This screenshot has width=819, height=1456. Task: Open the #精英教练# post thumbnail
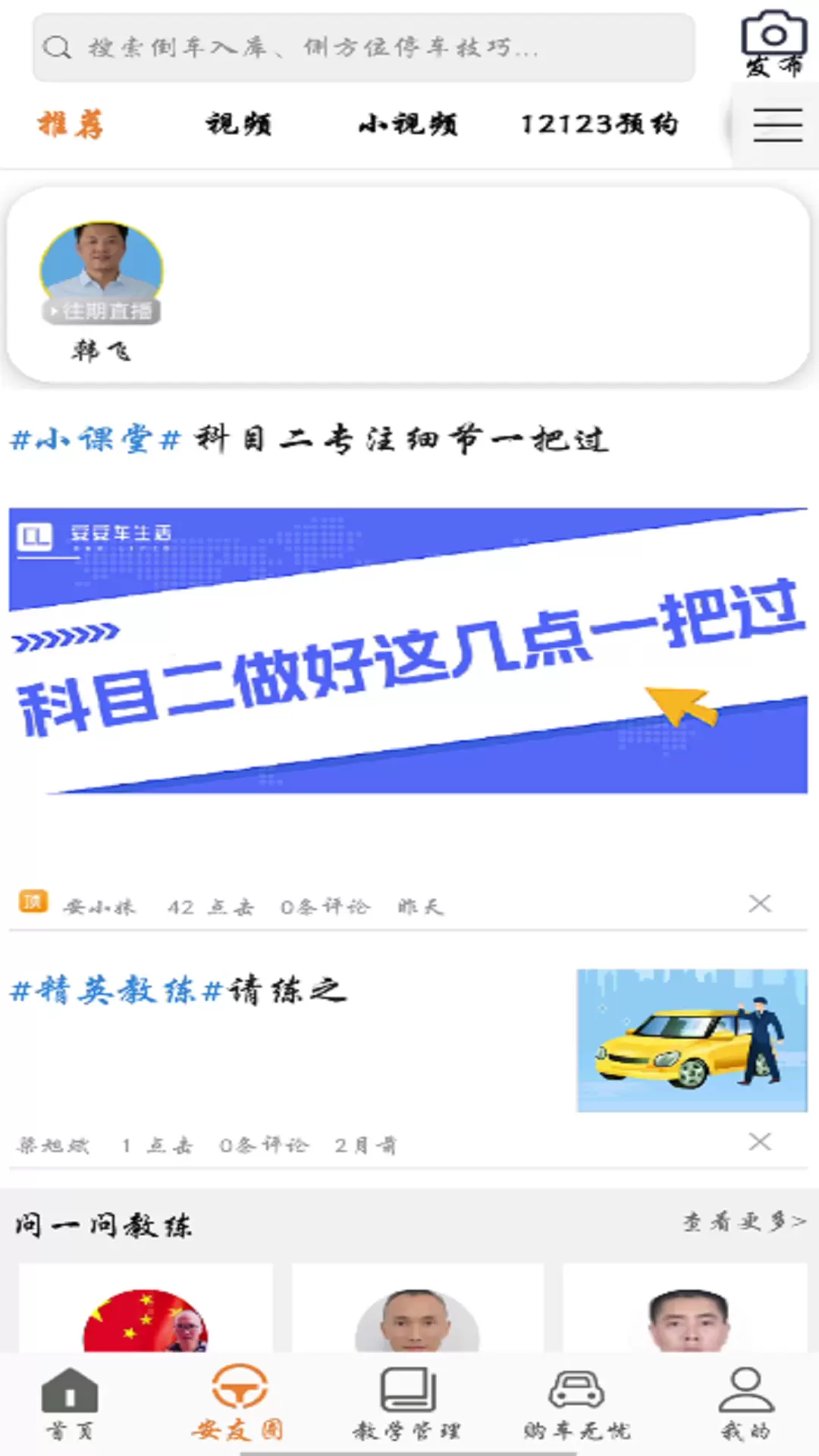[x=692, y=1040]
